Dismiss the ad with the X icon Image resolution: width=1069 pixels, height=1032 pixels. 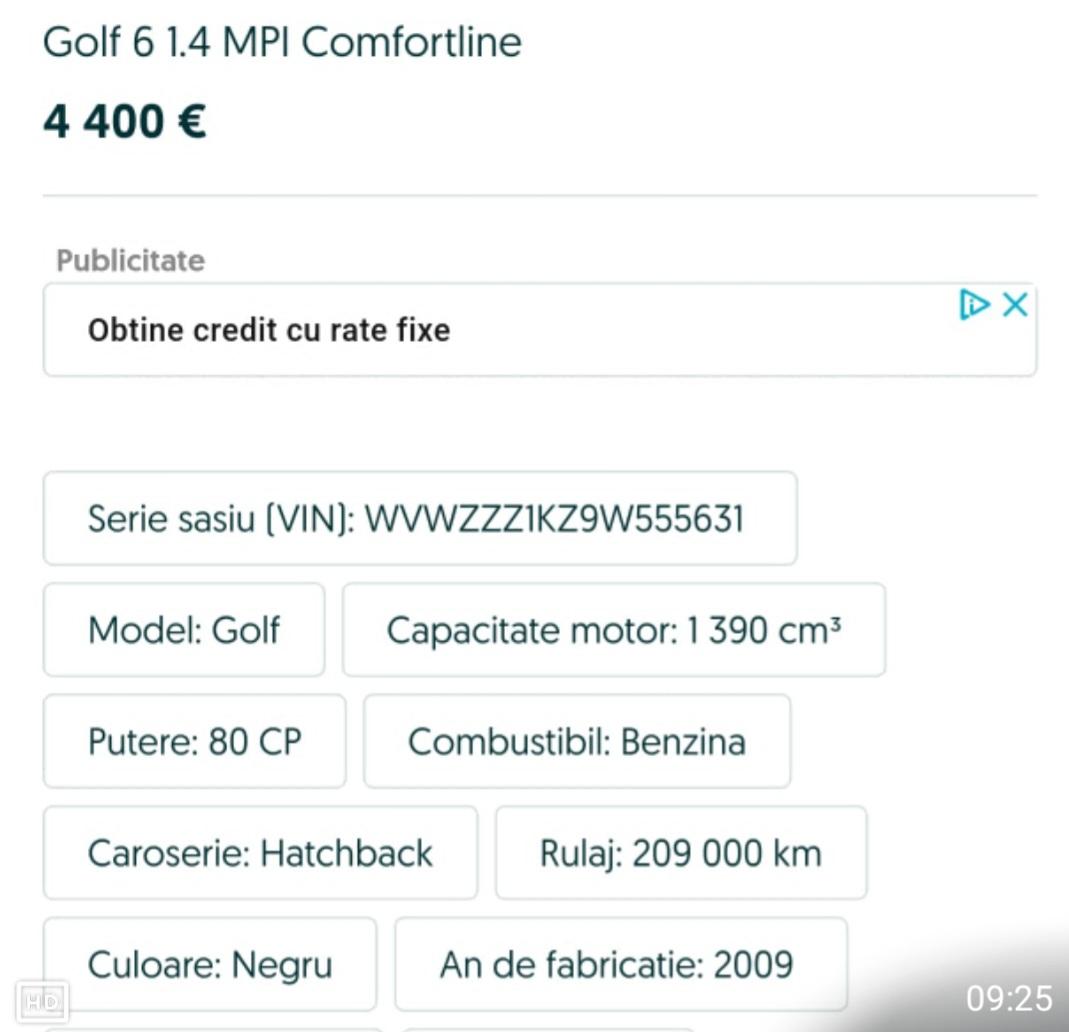[x=1015, y=305]
